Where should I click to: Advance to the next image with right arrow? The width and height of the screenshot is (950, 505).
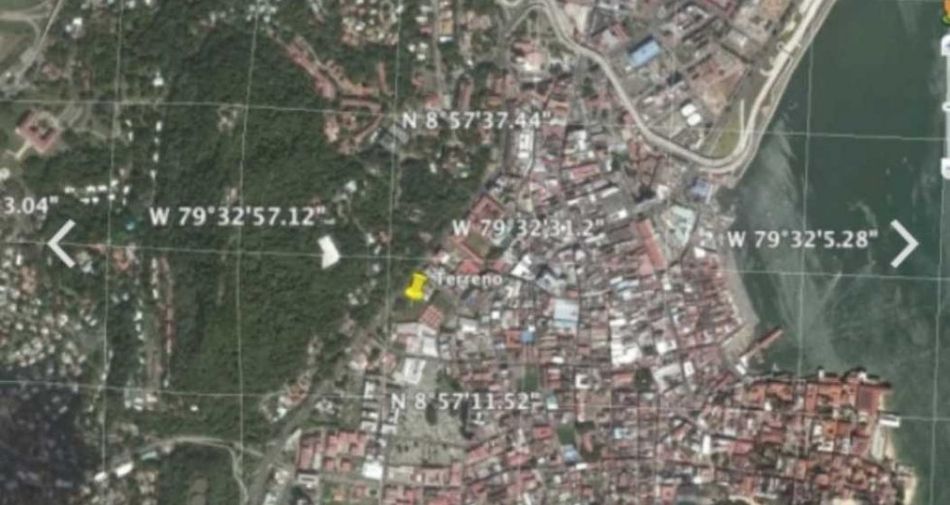tap(904, 244)
